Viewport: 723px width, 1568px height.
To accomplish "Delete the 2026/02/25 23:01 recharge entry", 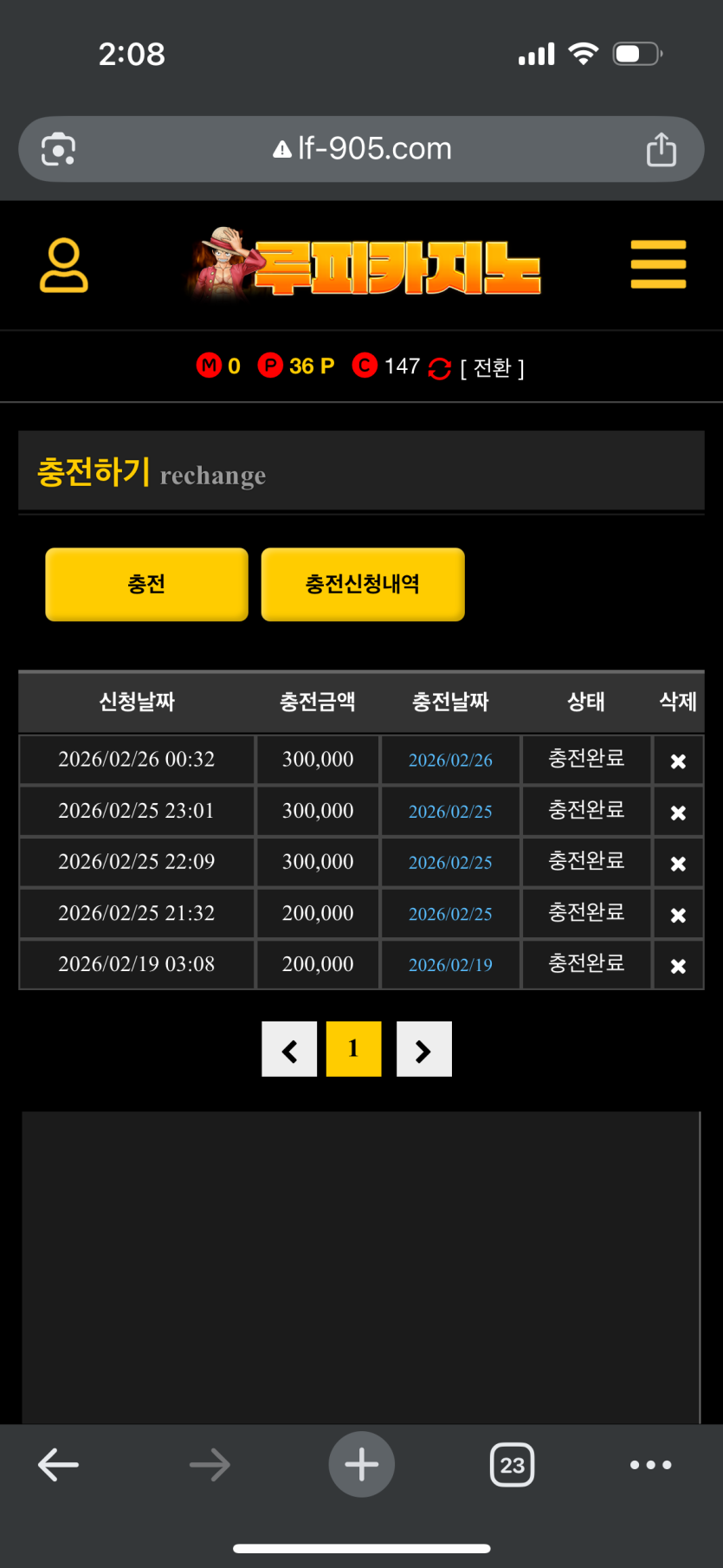I will tap(678, 813).
